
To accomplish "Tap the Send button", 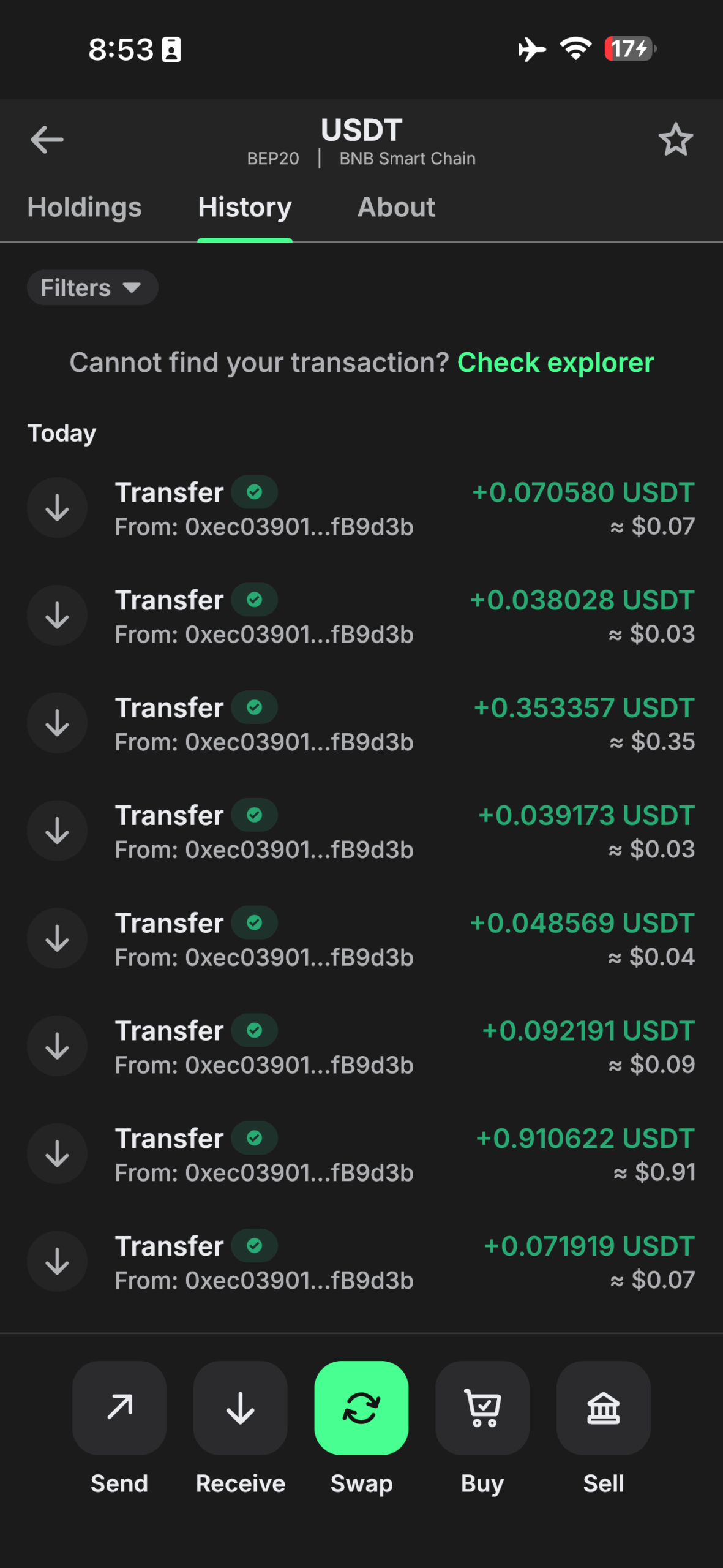I will tap(119, 1408).
